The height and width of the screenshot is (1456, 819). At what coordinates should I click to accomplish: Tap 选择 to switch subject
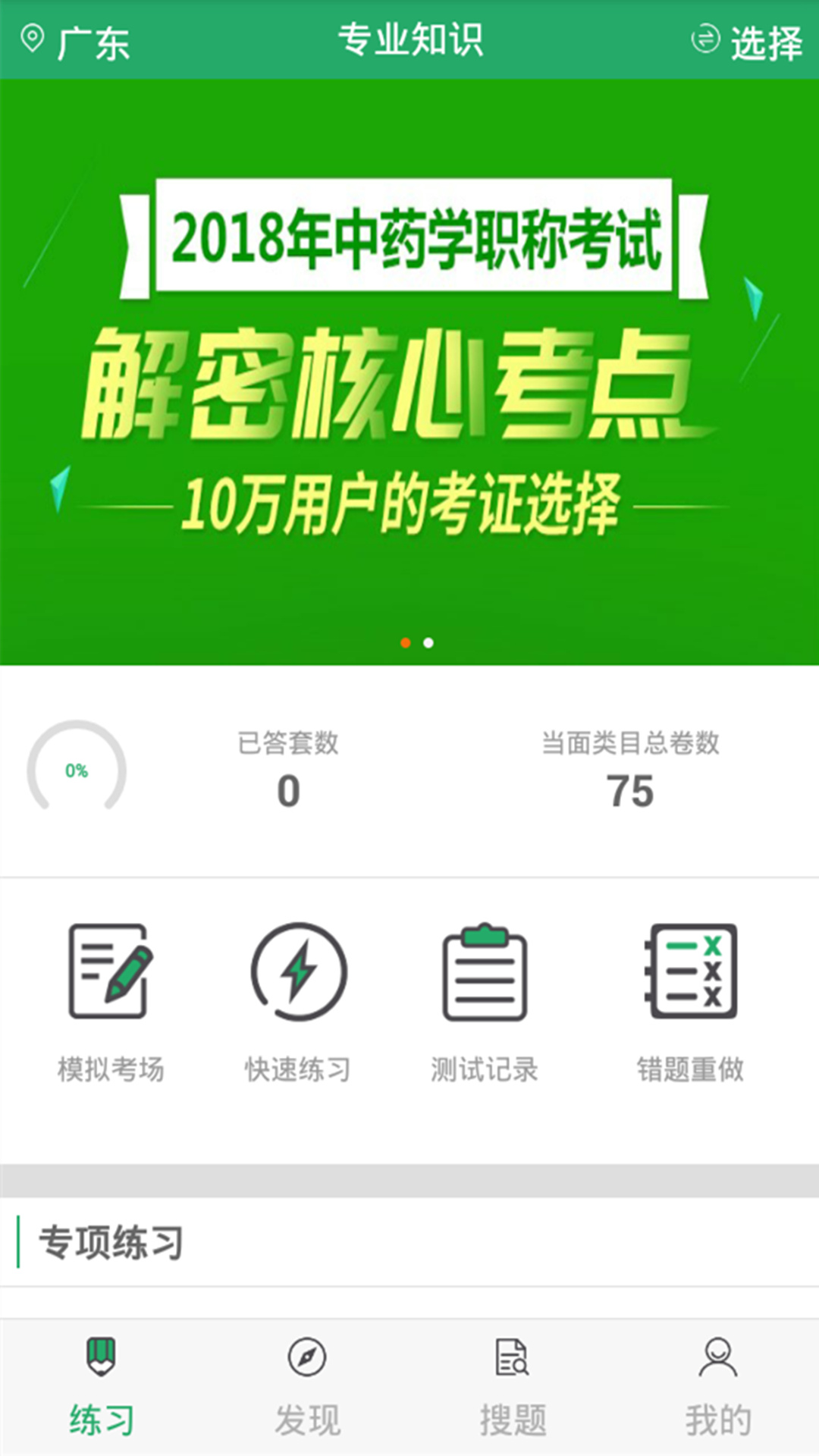[746, 42]
